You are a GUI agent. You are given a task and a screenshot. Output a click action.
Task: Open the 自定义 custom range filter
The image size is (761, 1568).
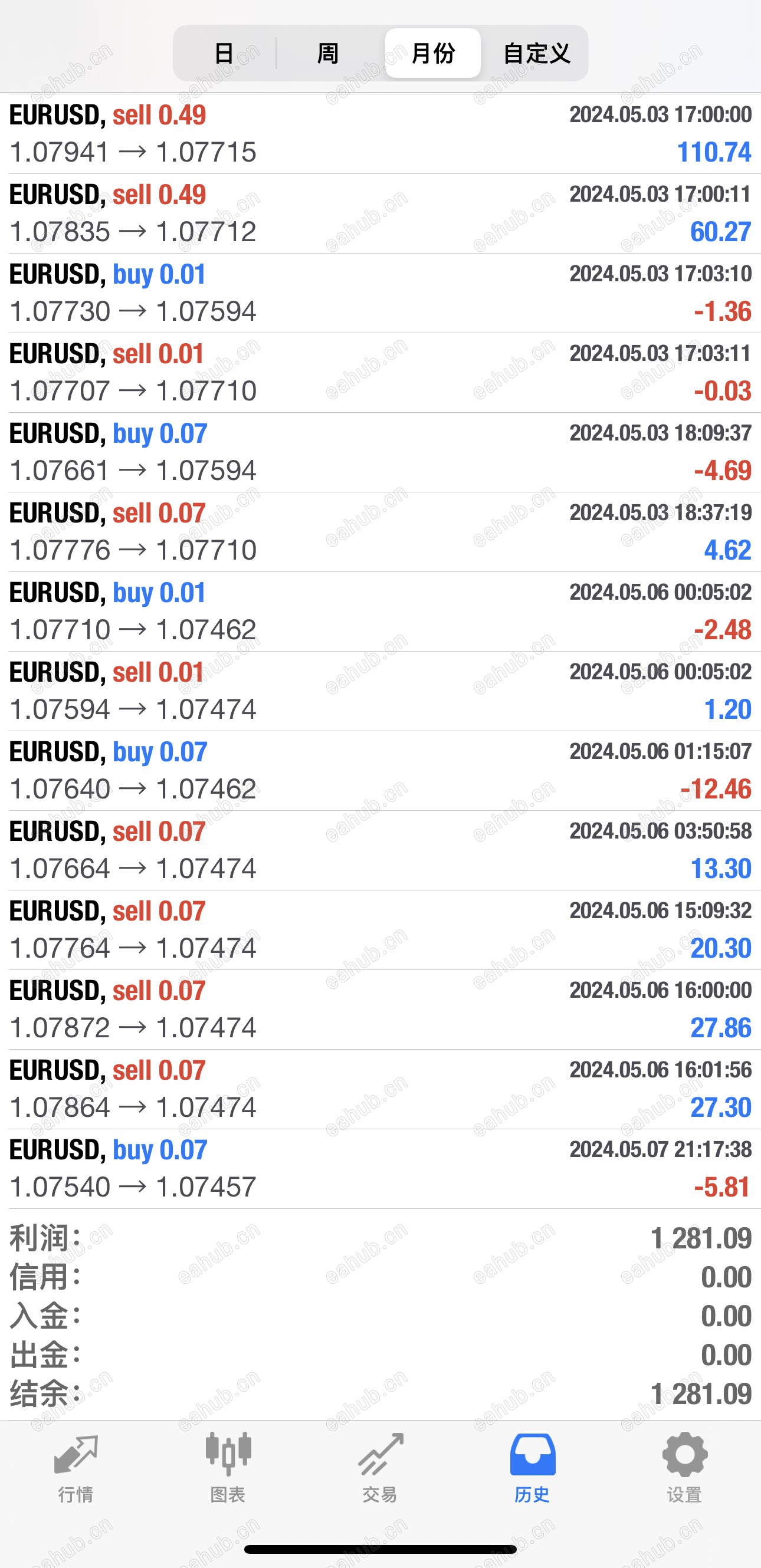pyautogui.click(x=536, y=53)
